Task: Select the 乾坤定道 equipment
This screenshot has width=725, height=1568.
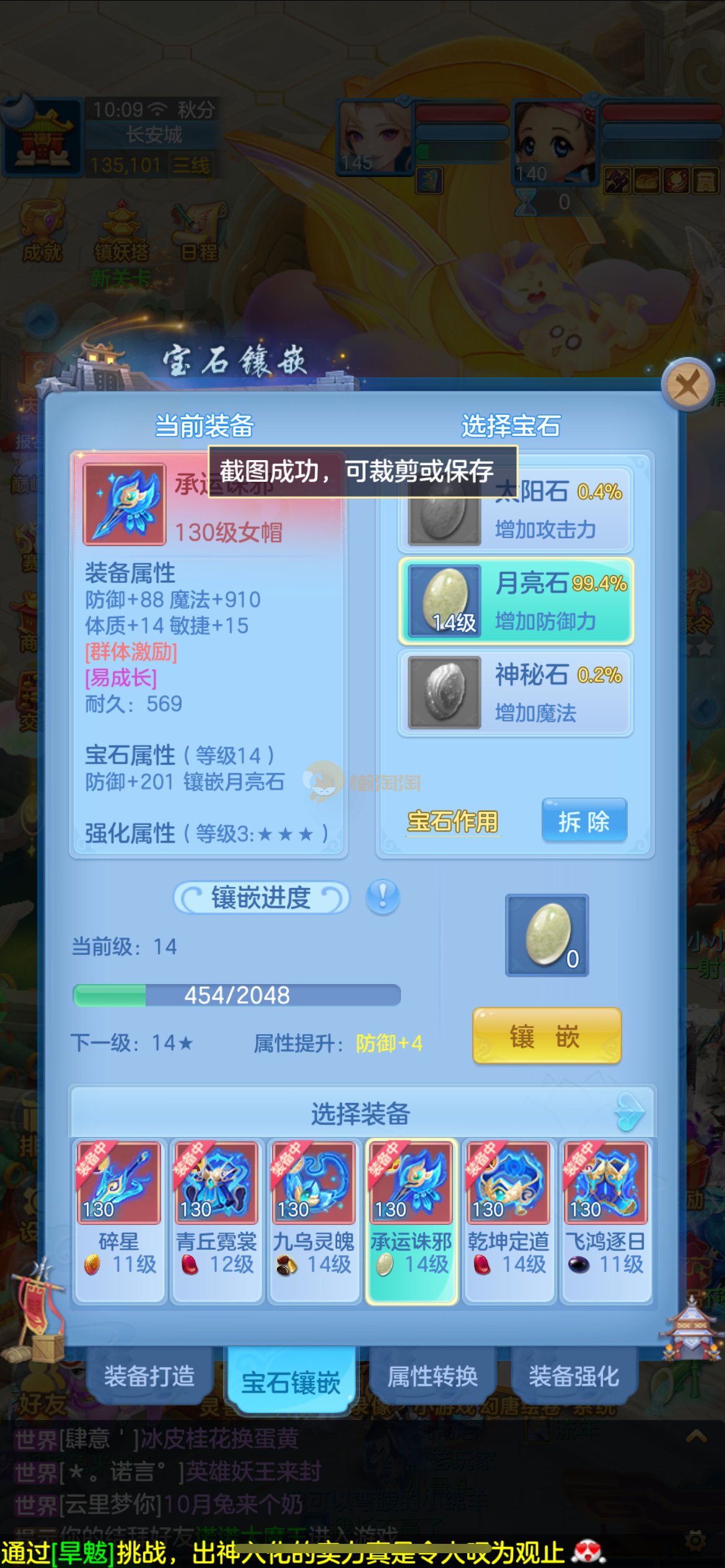Action: pyautogui.click(x=508, y=1220)
